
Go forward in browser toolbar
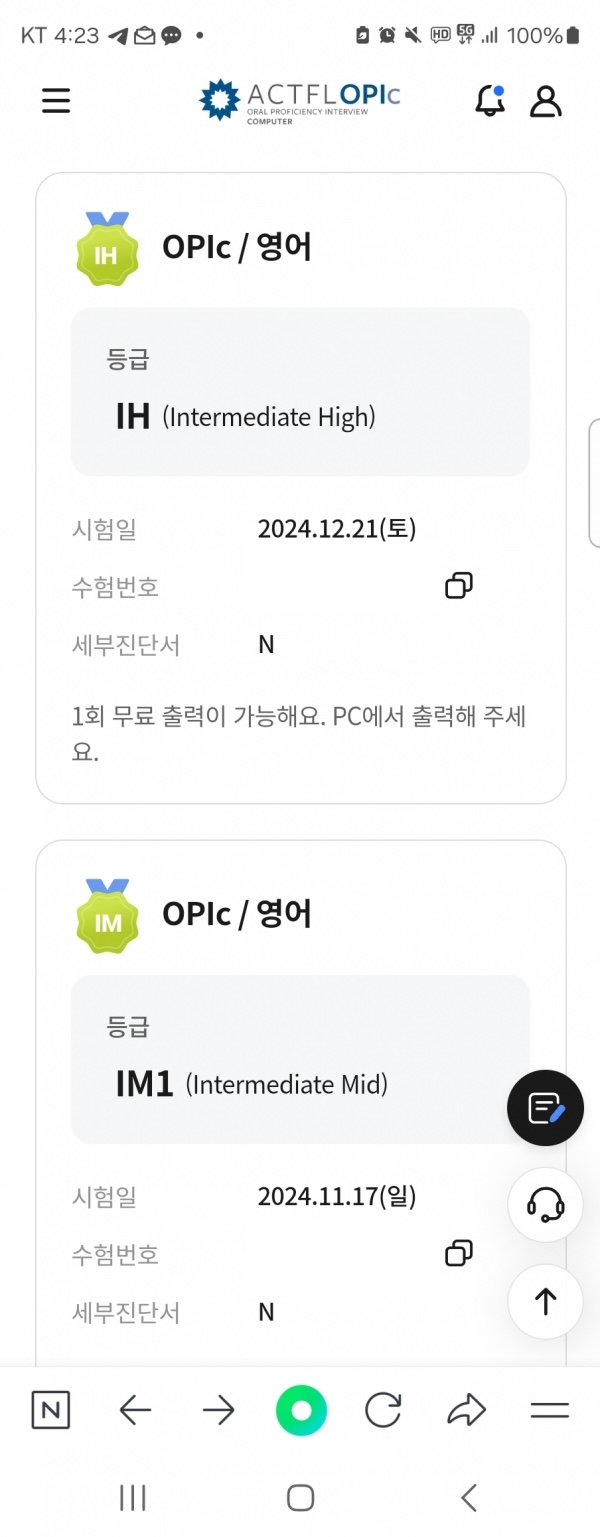pyautogui.click(x=218, y=1411)
